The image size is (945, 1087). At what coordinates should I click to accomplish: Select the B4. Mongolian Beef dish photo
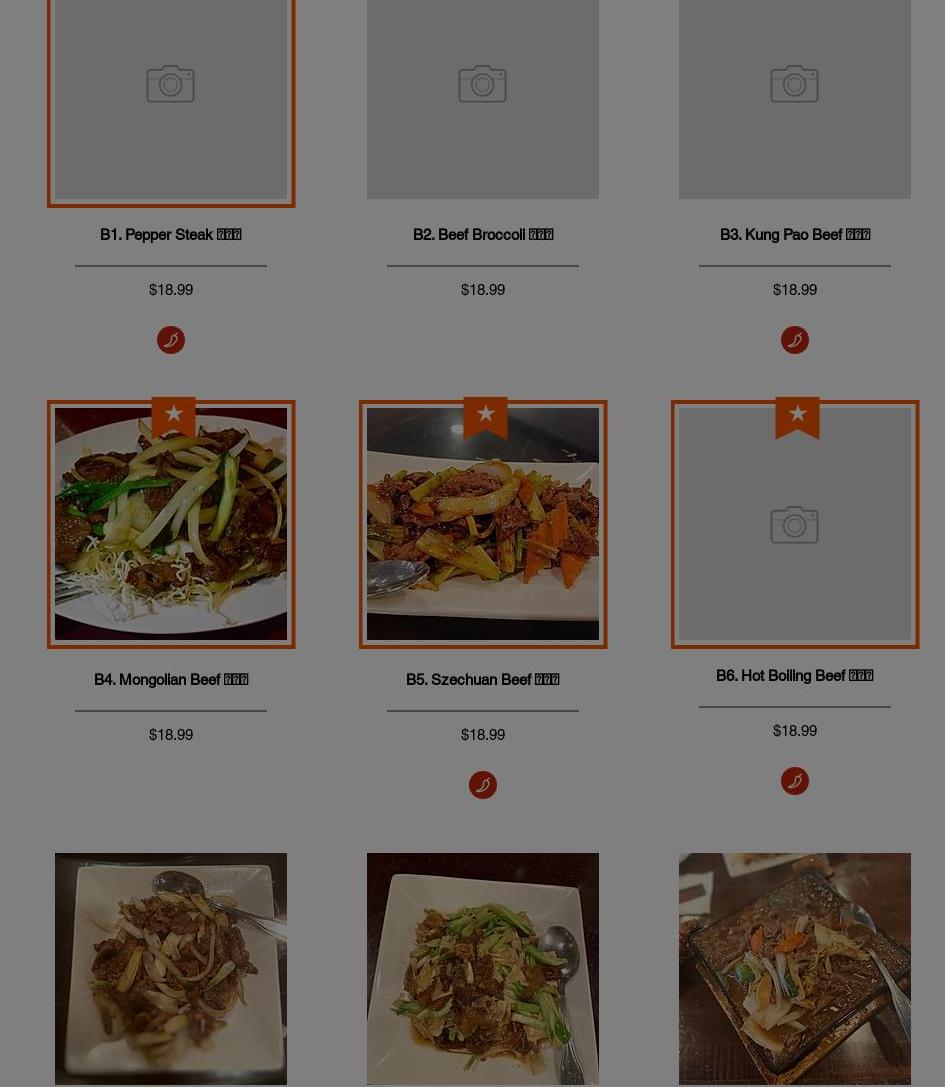tap(171, 524)
